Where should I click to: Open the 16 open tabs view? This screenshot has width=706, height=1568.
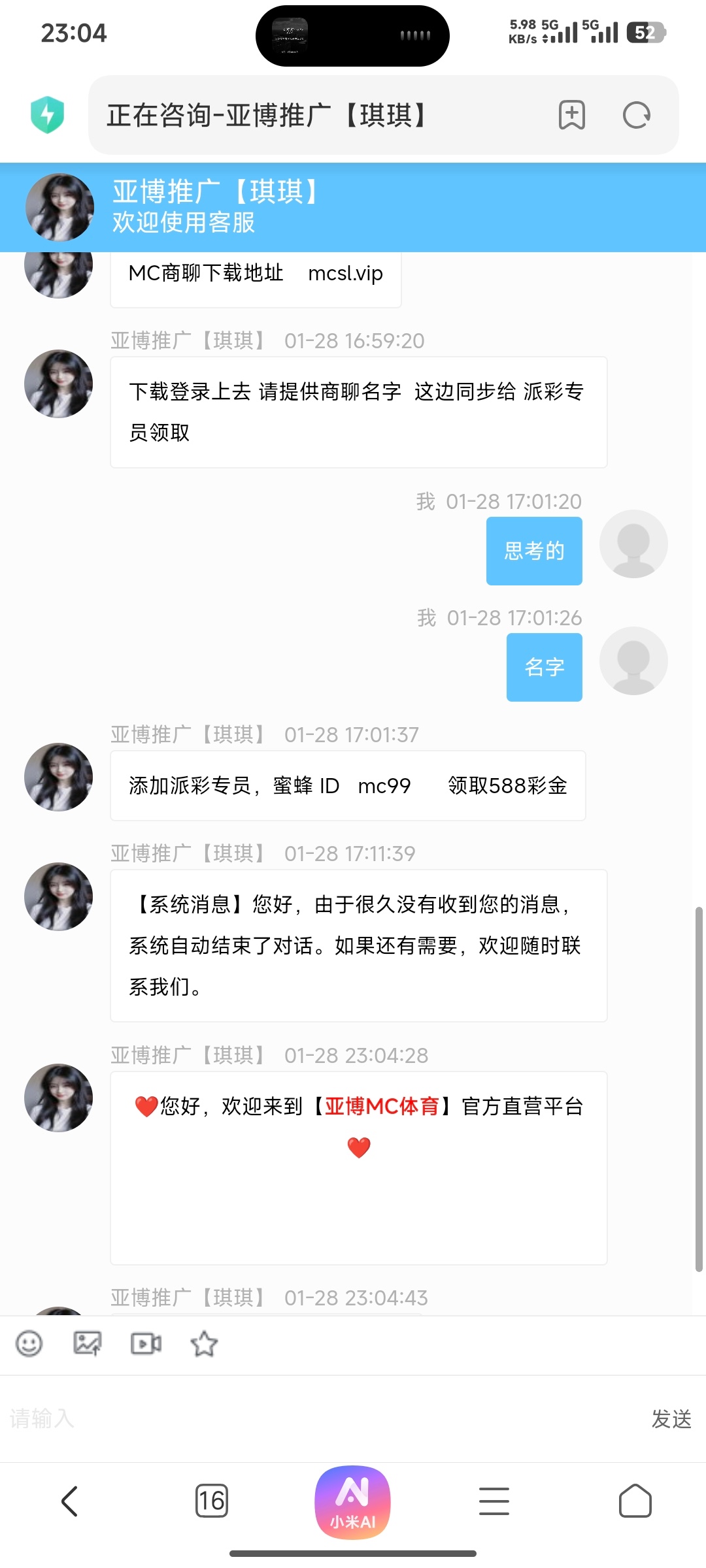(x=212, y=1501)
